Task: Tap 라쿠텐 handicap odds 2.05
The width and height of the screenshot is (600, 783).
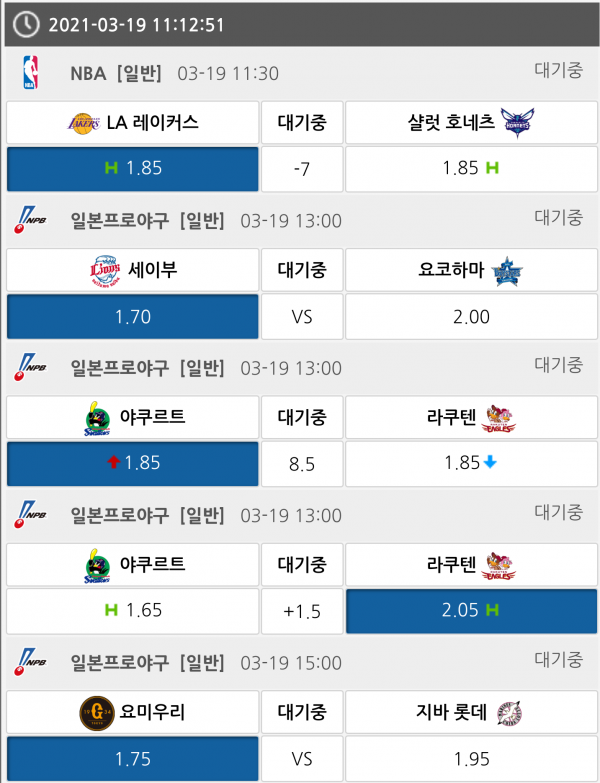Action: click(x=471, y=610)
